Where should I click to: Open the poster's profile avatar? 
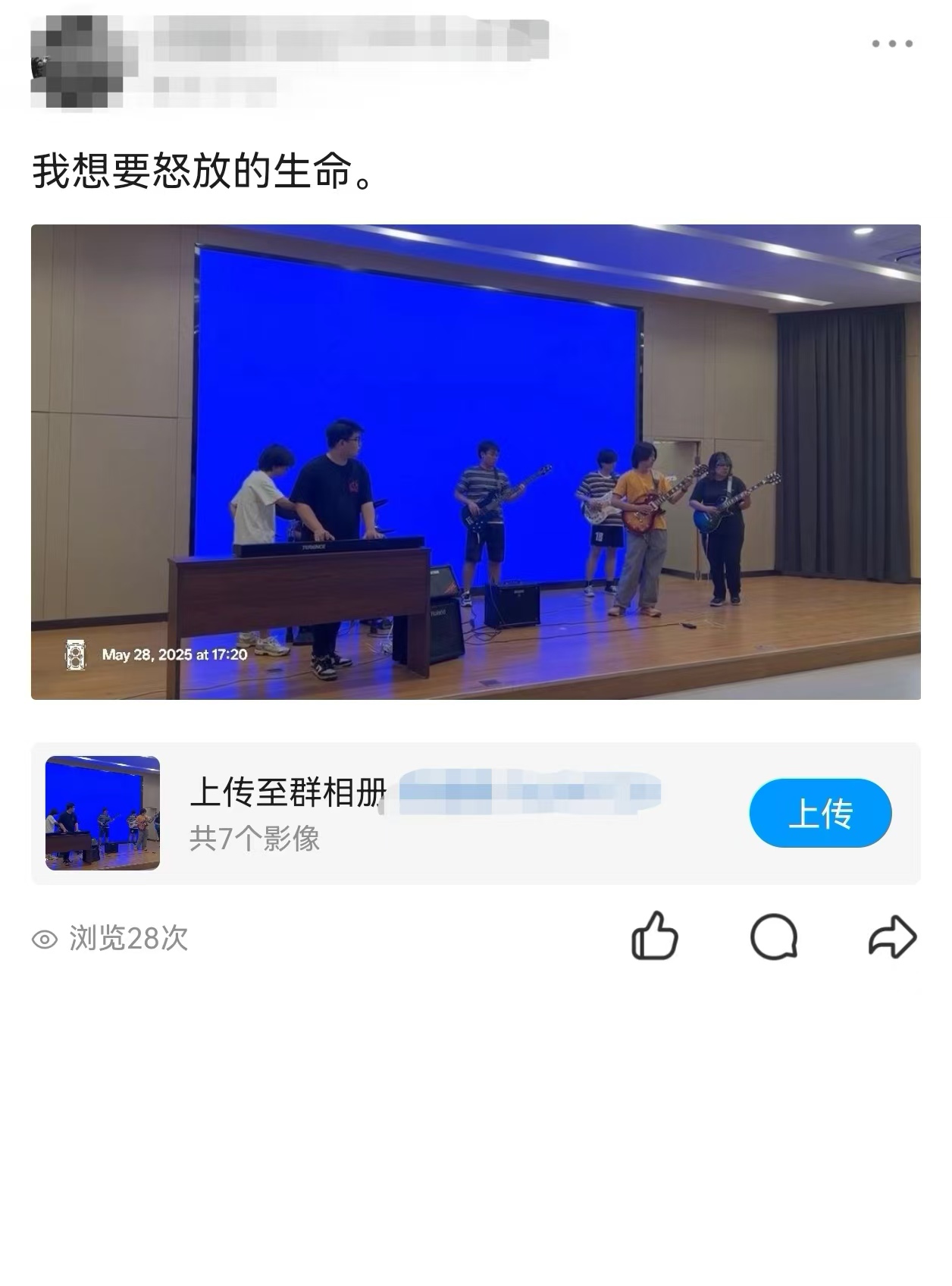77,62
